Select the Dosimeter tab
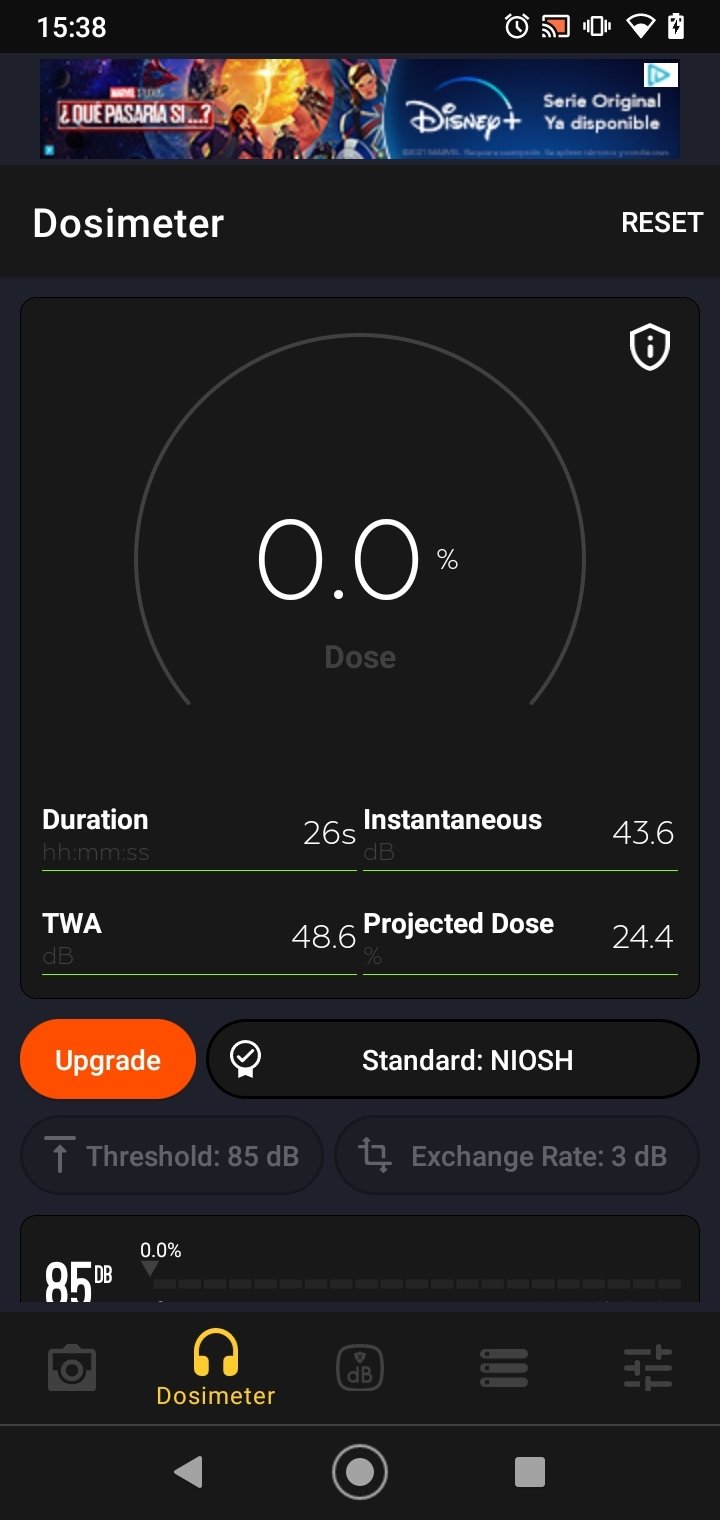 coord(216,1367)
